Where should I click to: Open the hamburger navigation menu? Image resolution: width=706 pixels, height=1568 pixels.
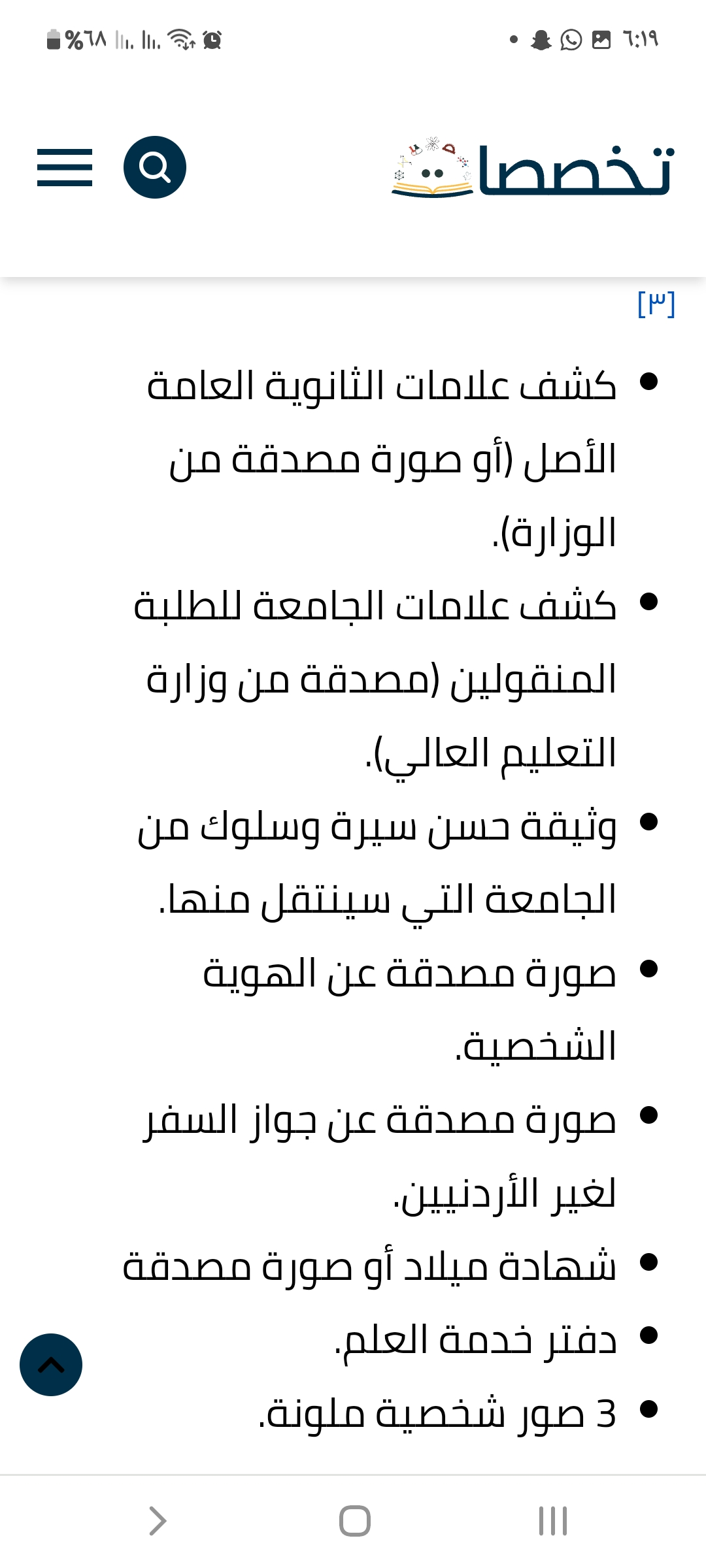pos(65,168)
